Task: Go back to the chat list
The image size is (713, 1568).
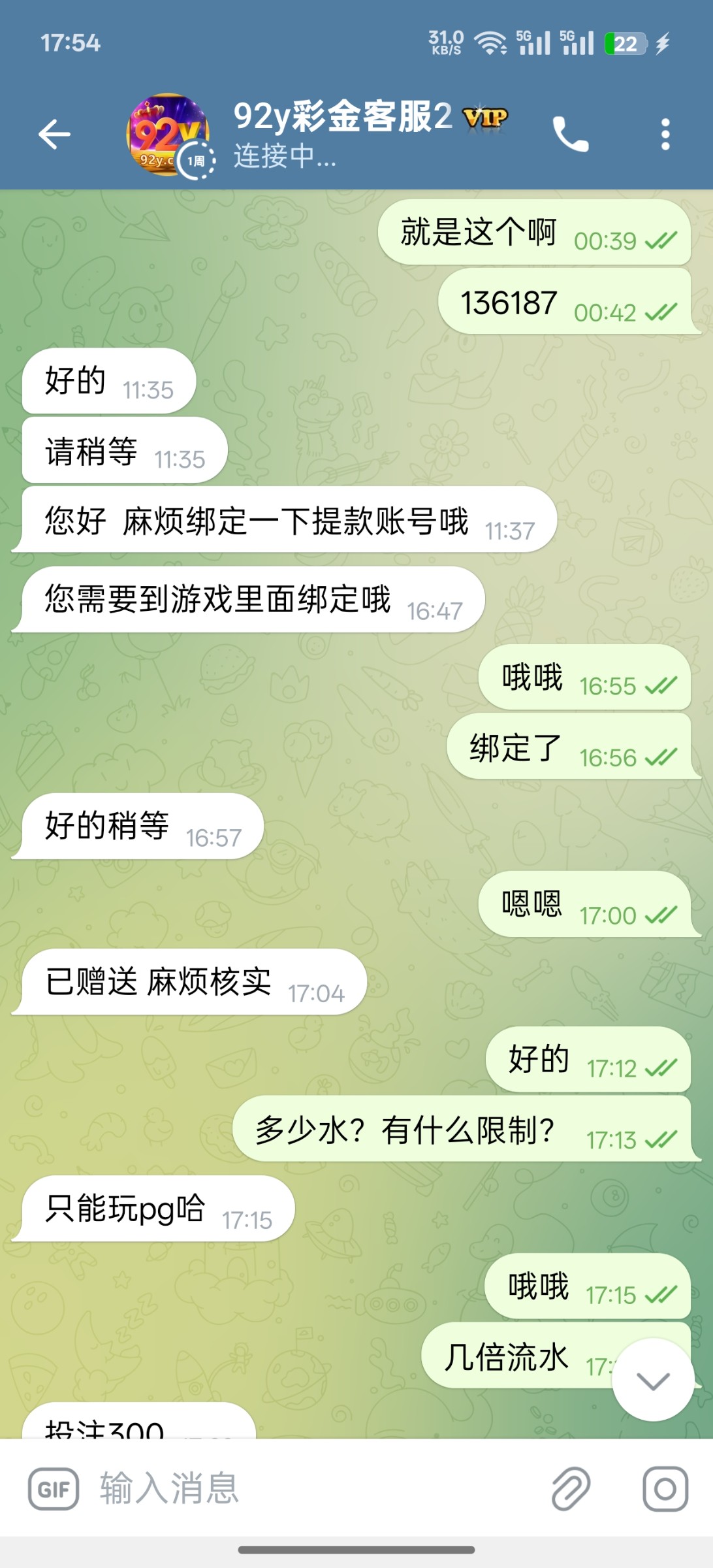Action: pos(54,135)
